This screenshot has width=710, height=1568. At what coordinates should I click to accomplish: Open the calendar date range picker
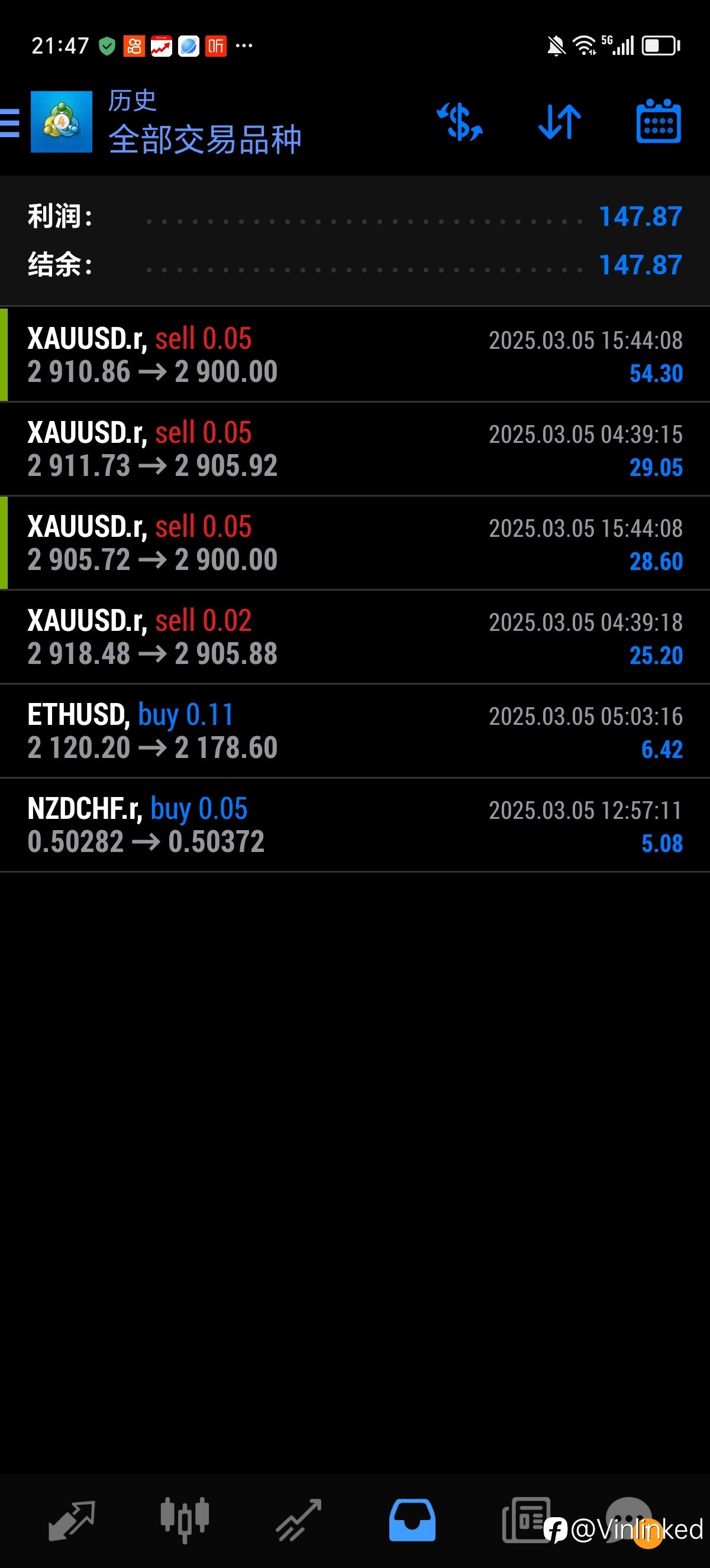(x=659, y=121)
